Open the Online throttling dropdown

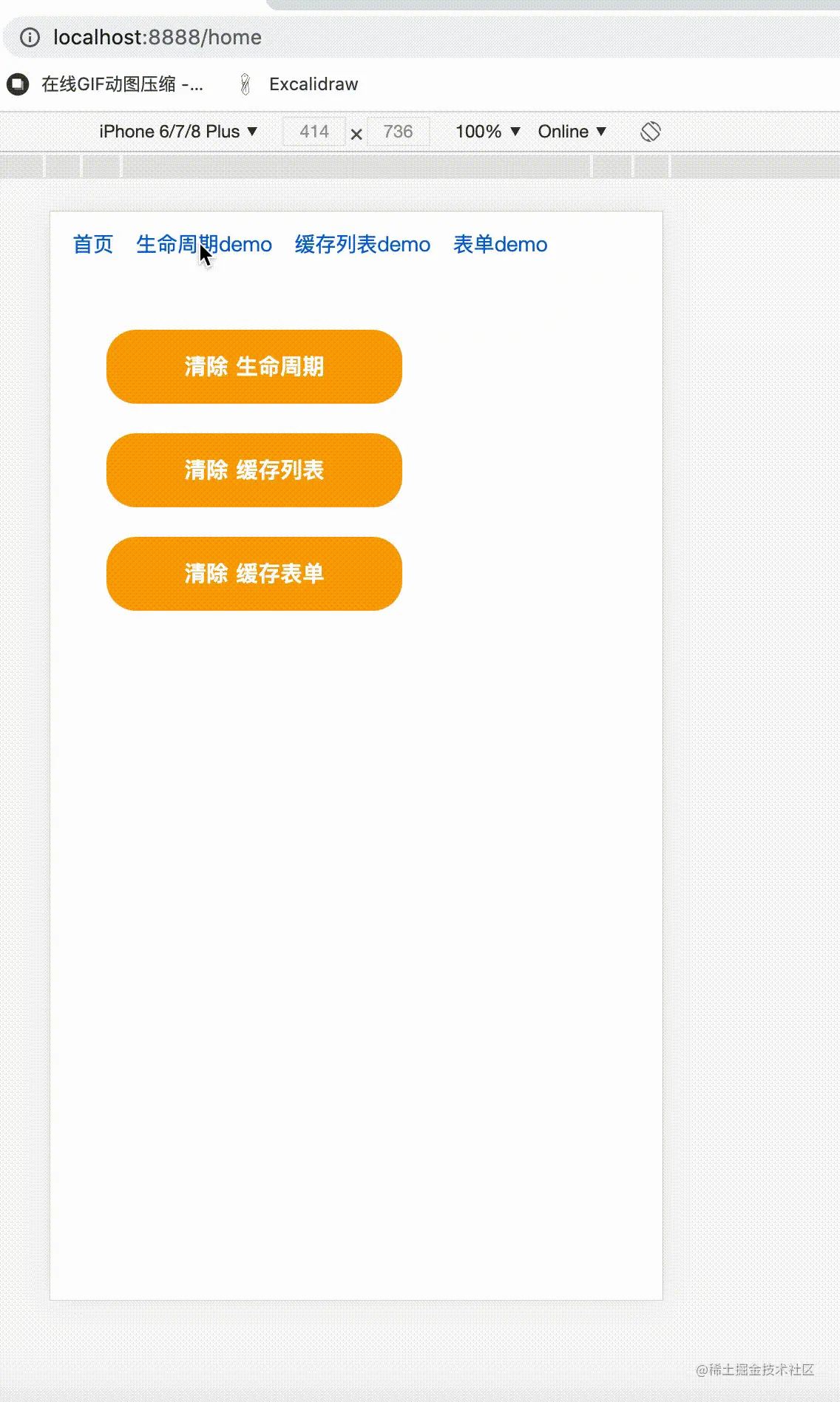(x=572, y=132)
